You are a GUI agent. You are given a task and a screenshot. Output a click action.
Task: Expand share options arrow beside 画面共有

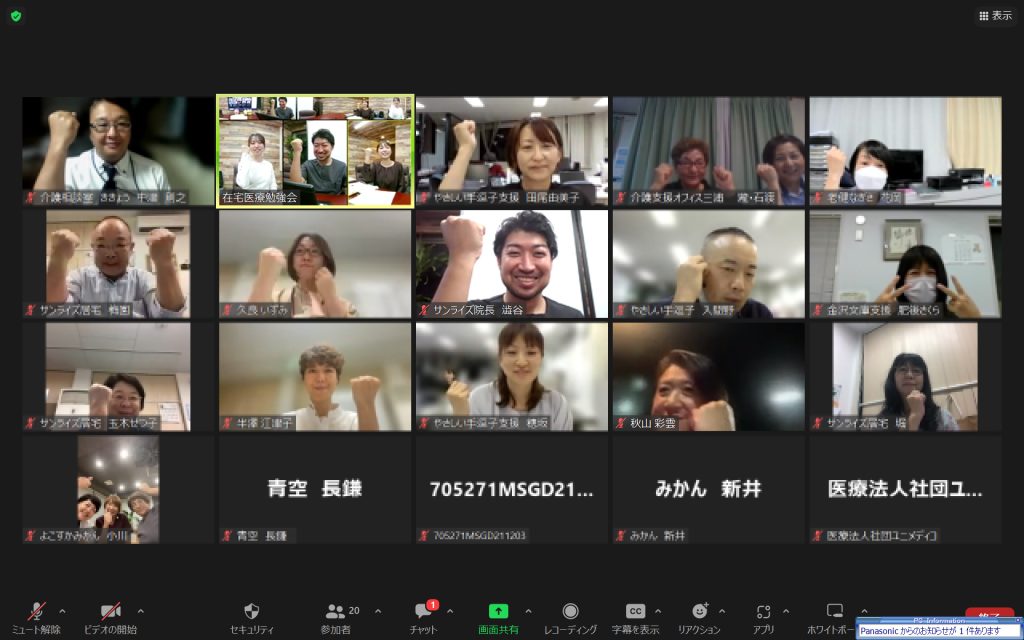tap(528, 610)
